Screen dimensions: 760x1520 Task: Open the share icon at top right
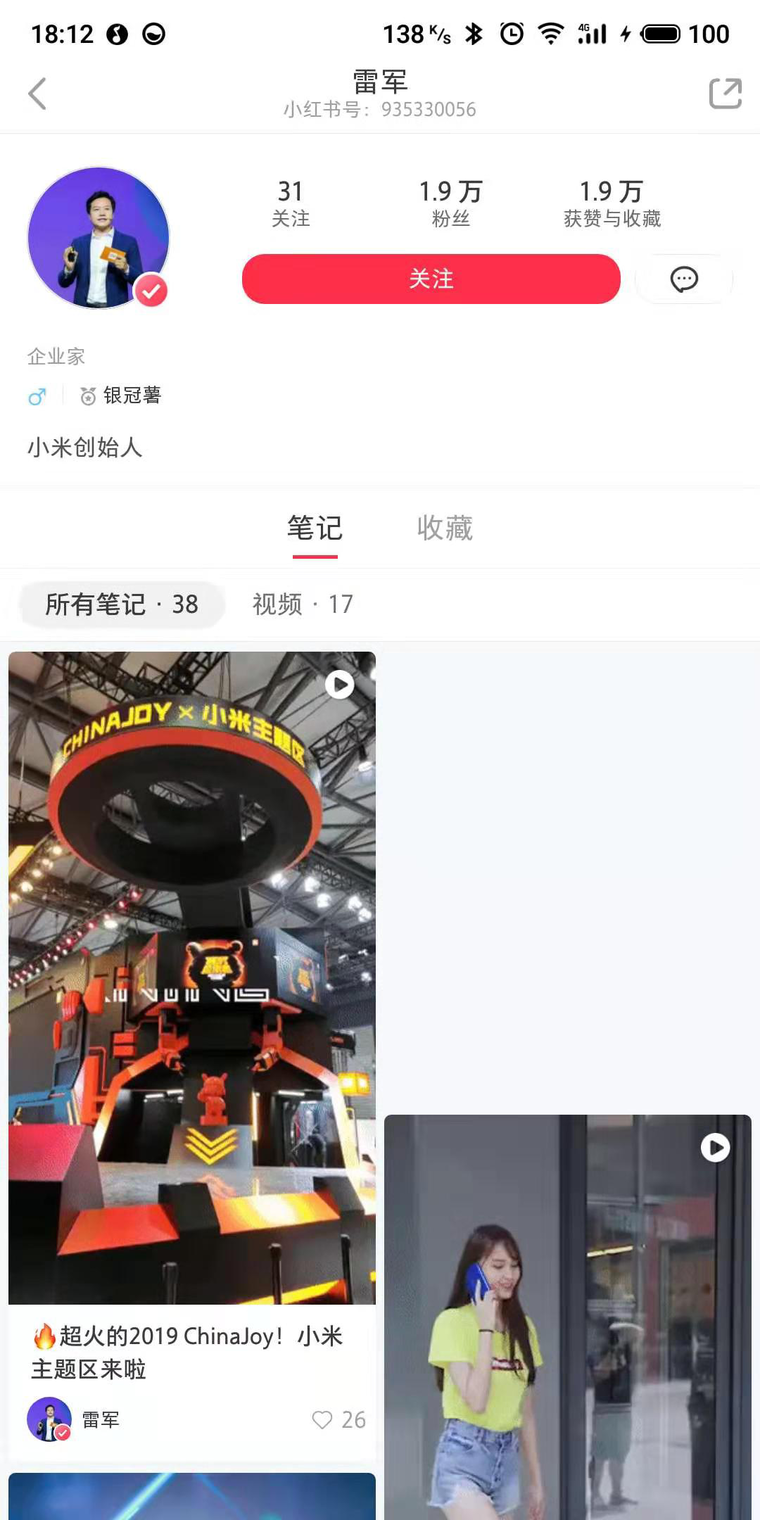pyautogui.click(x=724, y=93)
